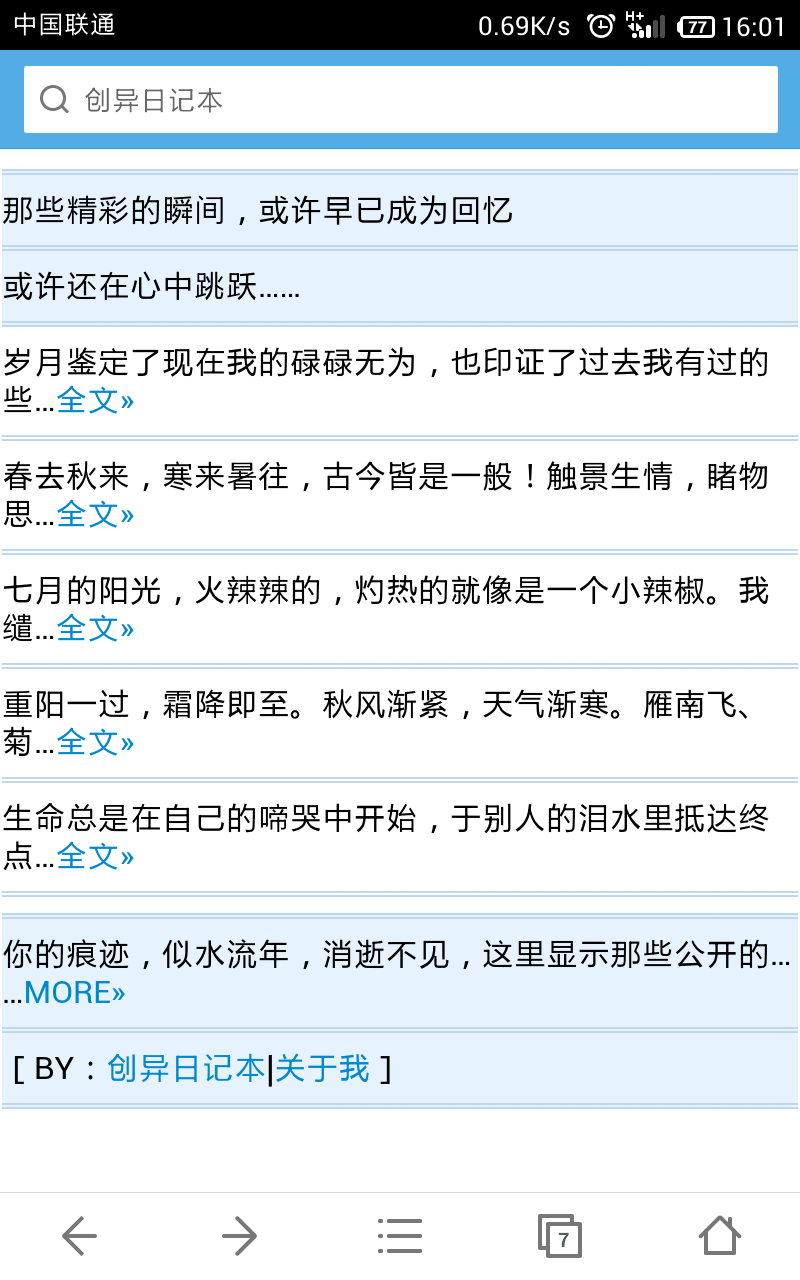Tap the 创异日记本 search box

click(400, 100)
